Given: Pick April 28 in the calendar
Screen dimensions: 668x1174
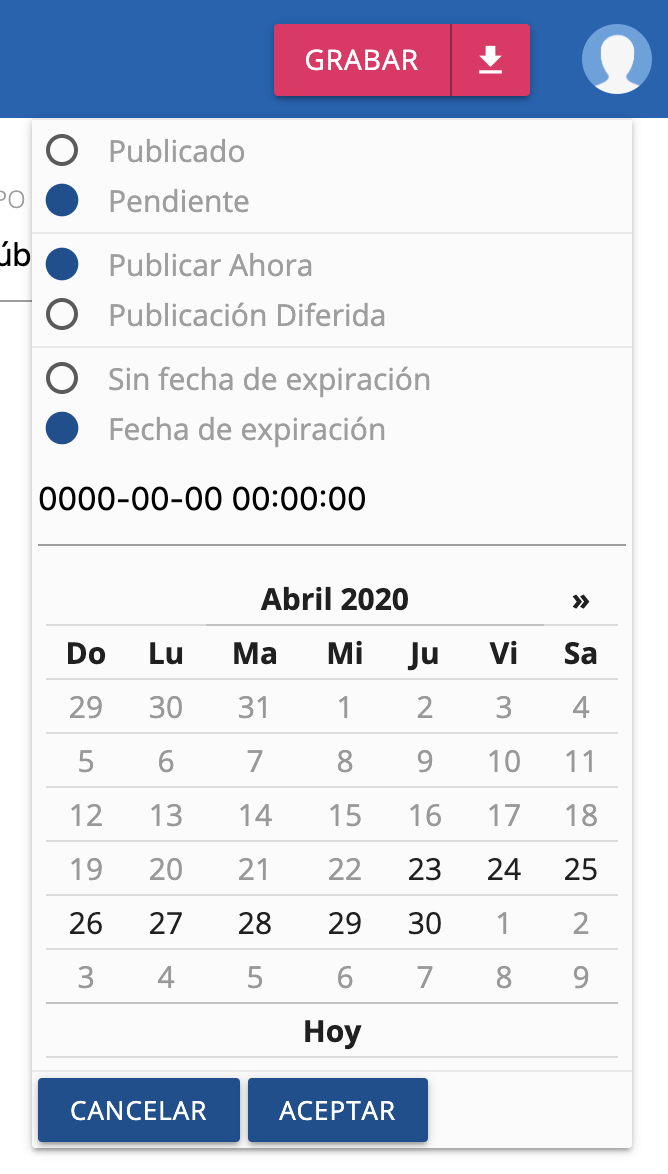Looking at the screenshot, I should coord(254,923).
